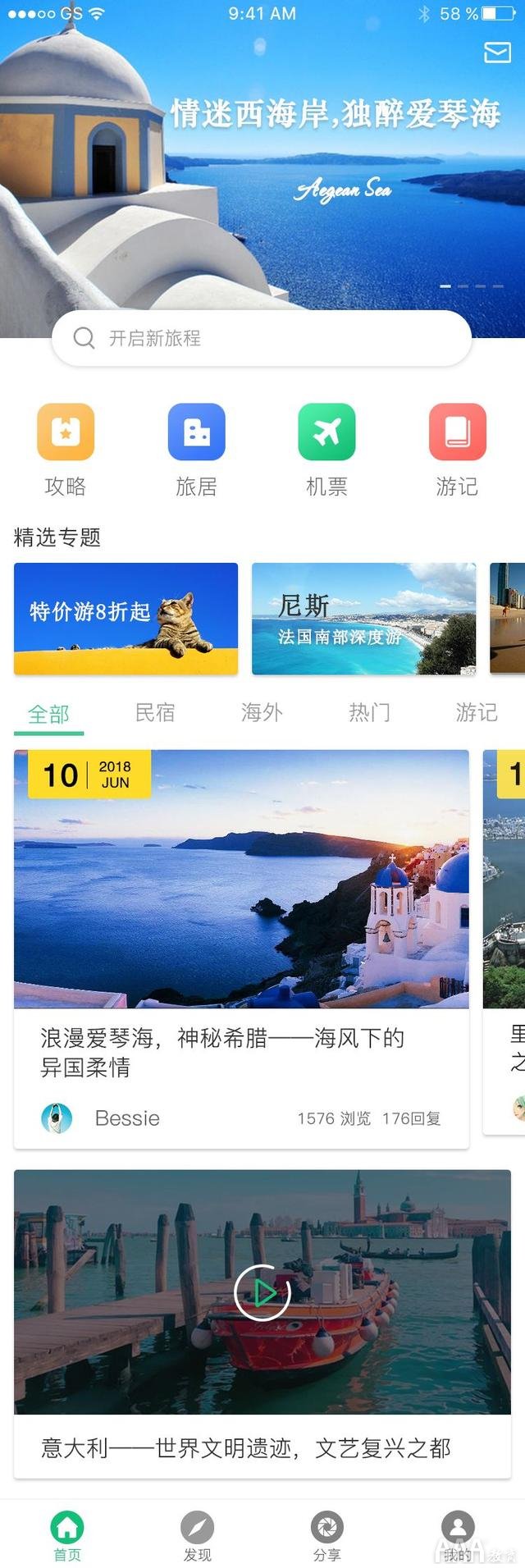Open the 分享 share tab
The width and height of the screenshot is (525, 1568).
(326, 1534)
